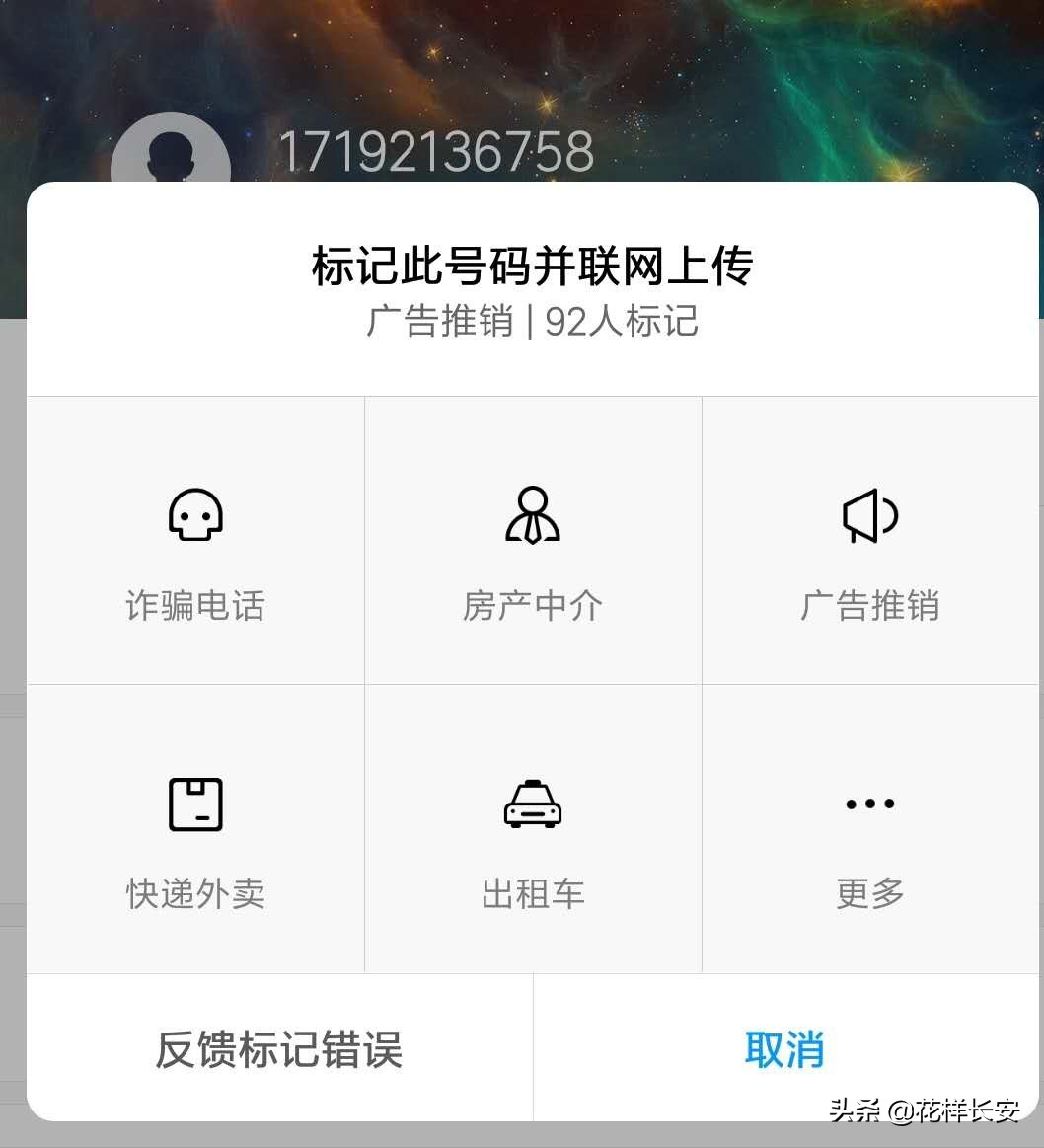
Task: Report incorrect tag via 反馈标记错误
Action: 277,1049
